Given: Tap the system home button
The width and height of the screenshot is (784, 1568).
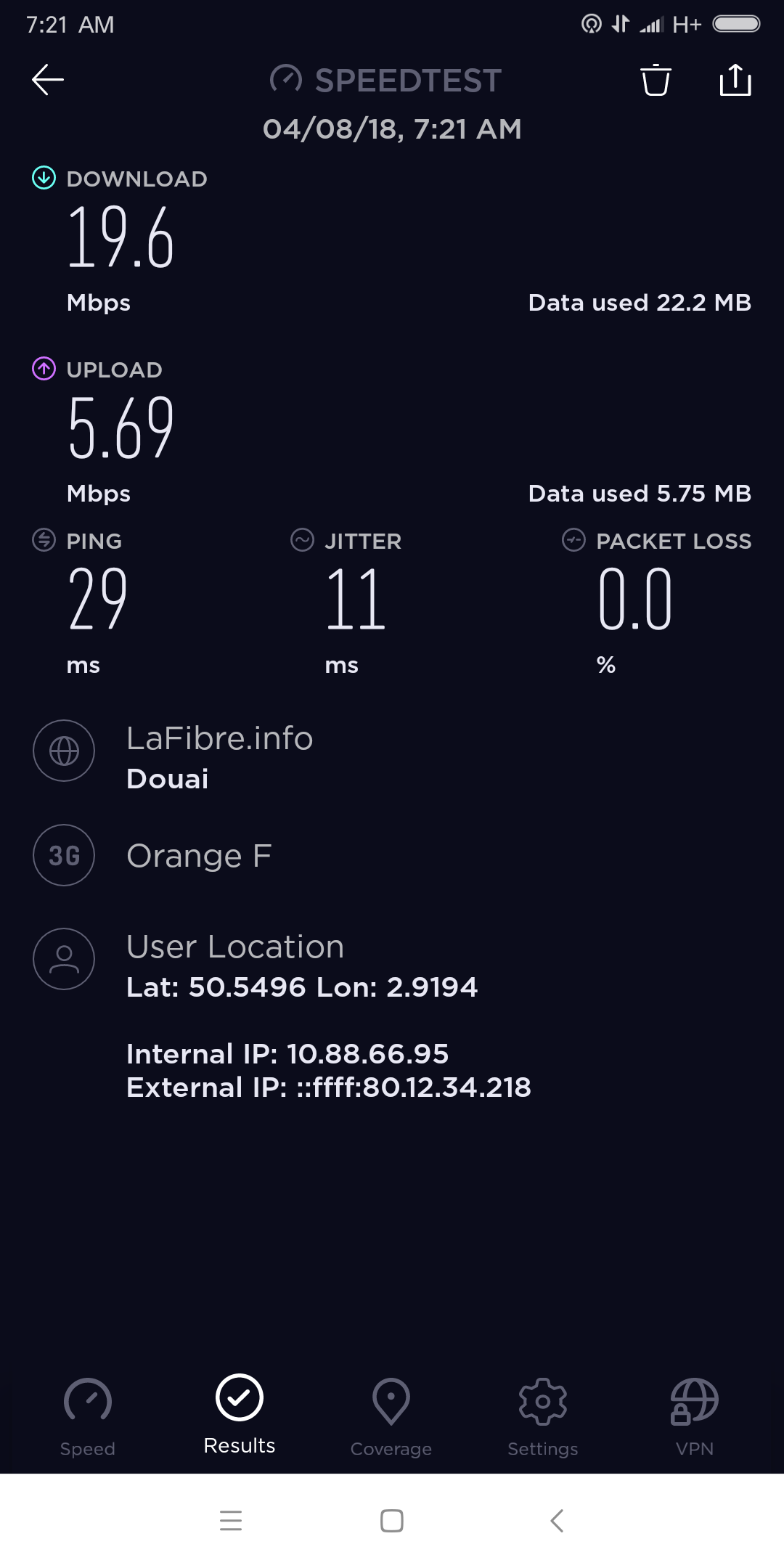Looking at the screenshot, I should tap(392, 1520).
